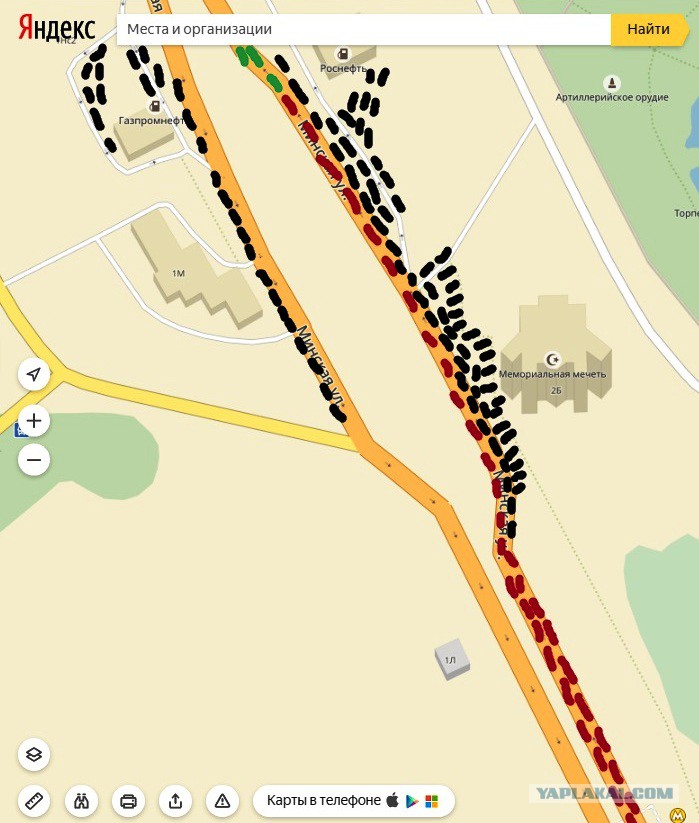This screenshot has width=699, height=823.
Task: Share this map view
Action: [175, 801]
